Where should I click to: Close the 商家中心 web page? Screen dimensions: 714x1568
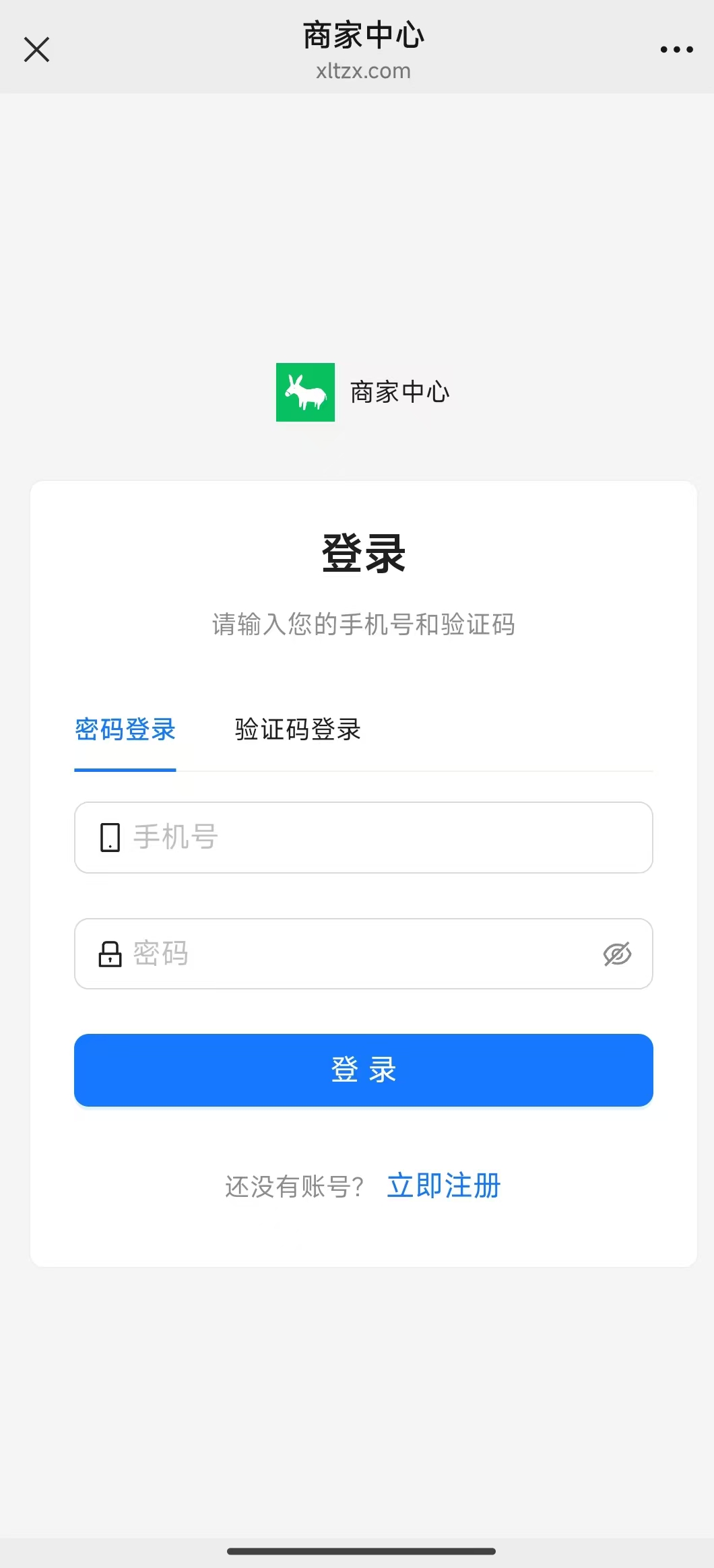point(36,49)
